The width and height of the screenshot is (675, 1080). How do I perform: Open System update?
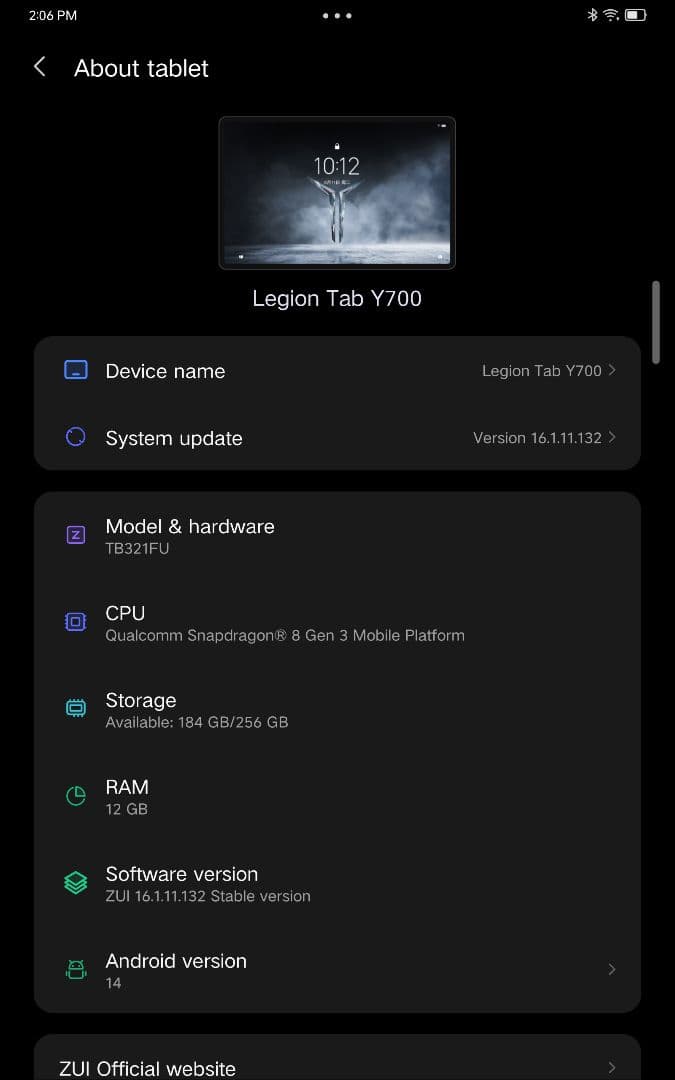coord(337,438)
